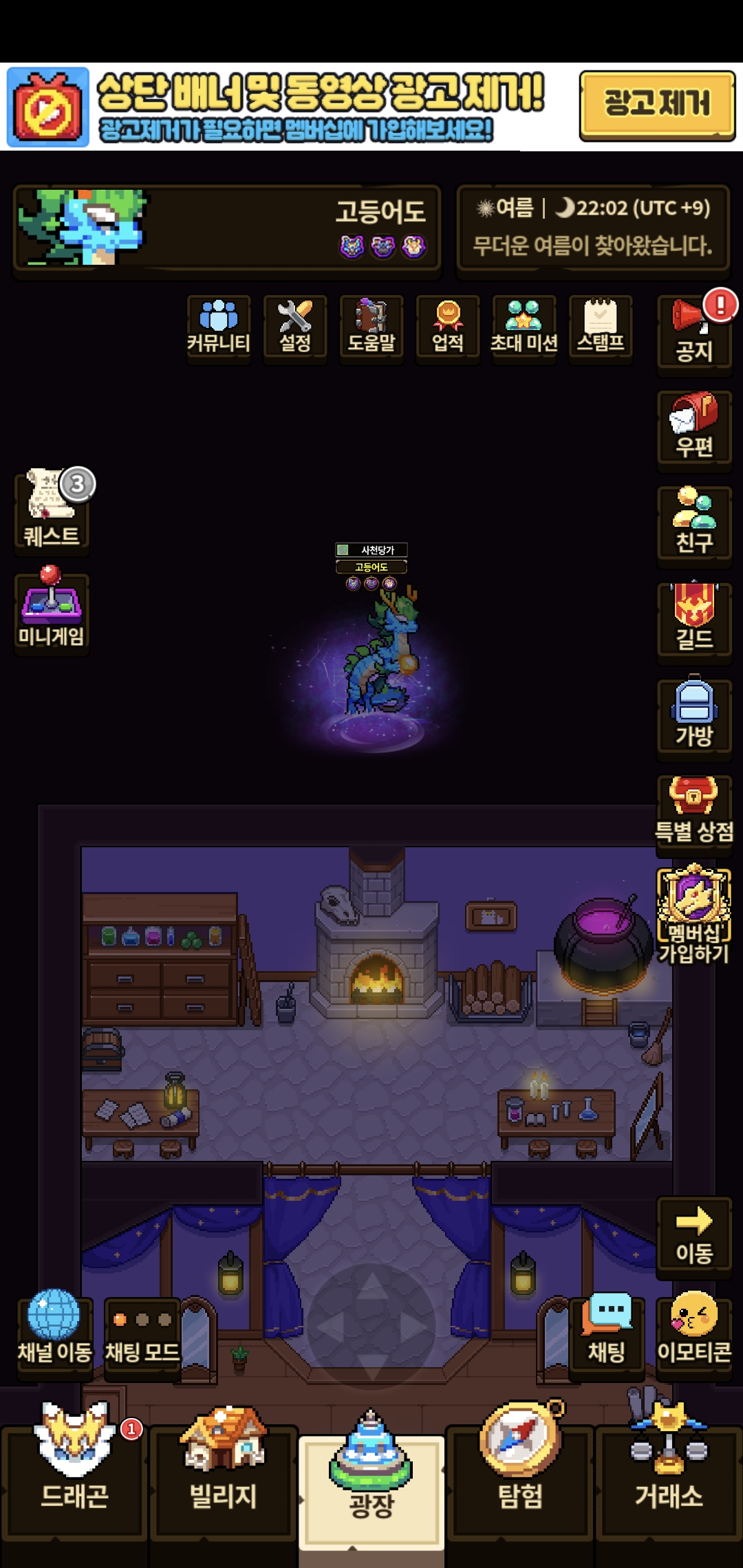This screenshot has height=1568, width=743.
Task: Open the 친구 friends list
Action: 693,524
